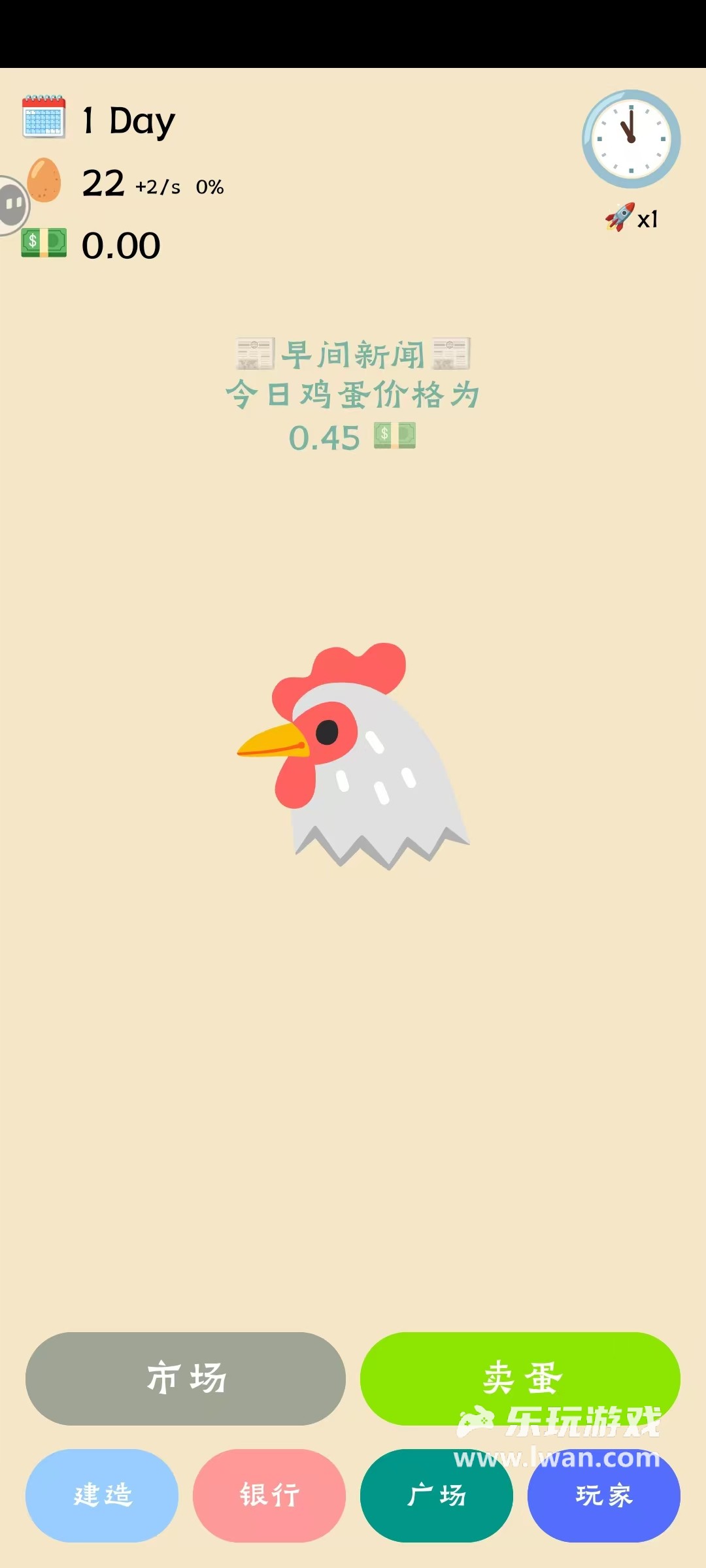This screenshot has width=706, height=1568.
Task: Go to the 广场 plaza
Action: (x=437, y=1495)
